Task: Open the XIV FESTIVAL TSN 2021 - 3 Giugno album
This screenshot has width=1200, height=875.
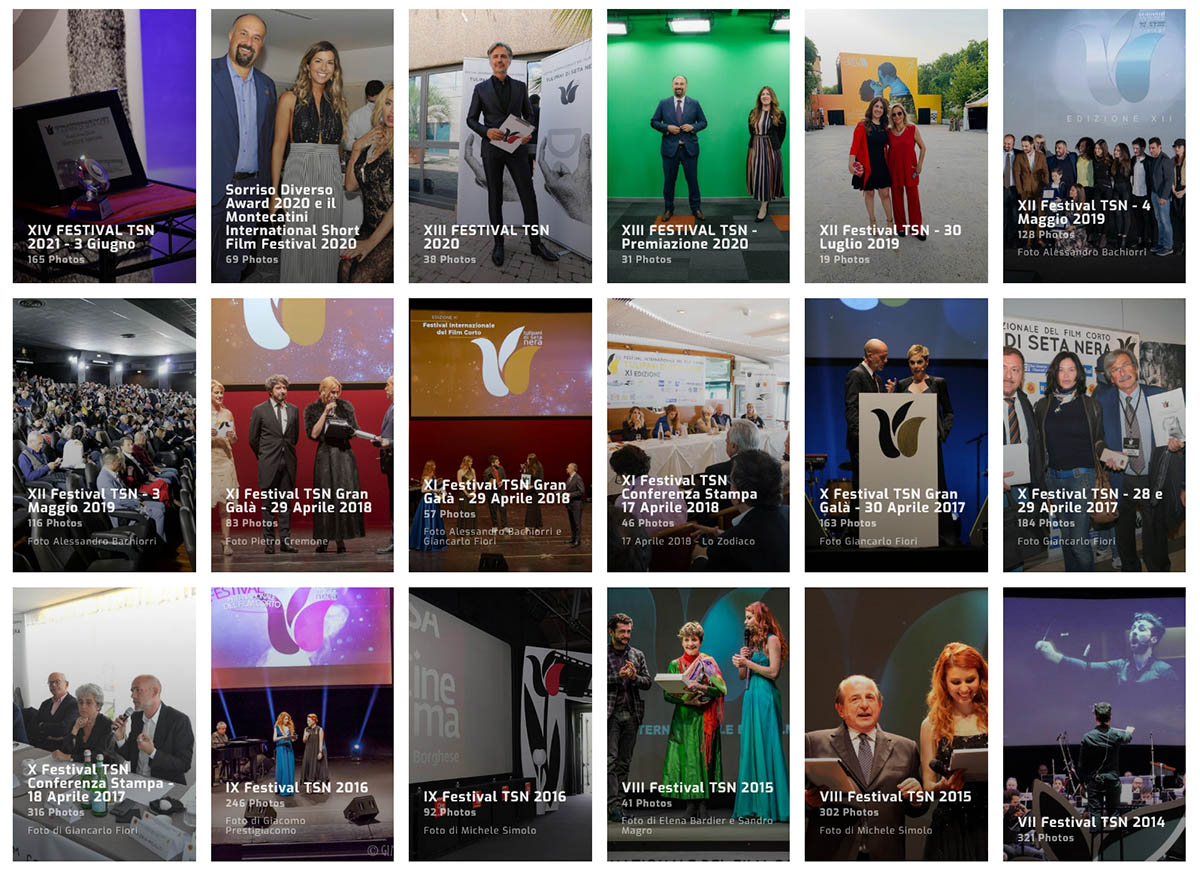Action: coord(104,146)
